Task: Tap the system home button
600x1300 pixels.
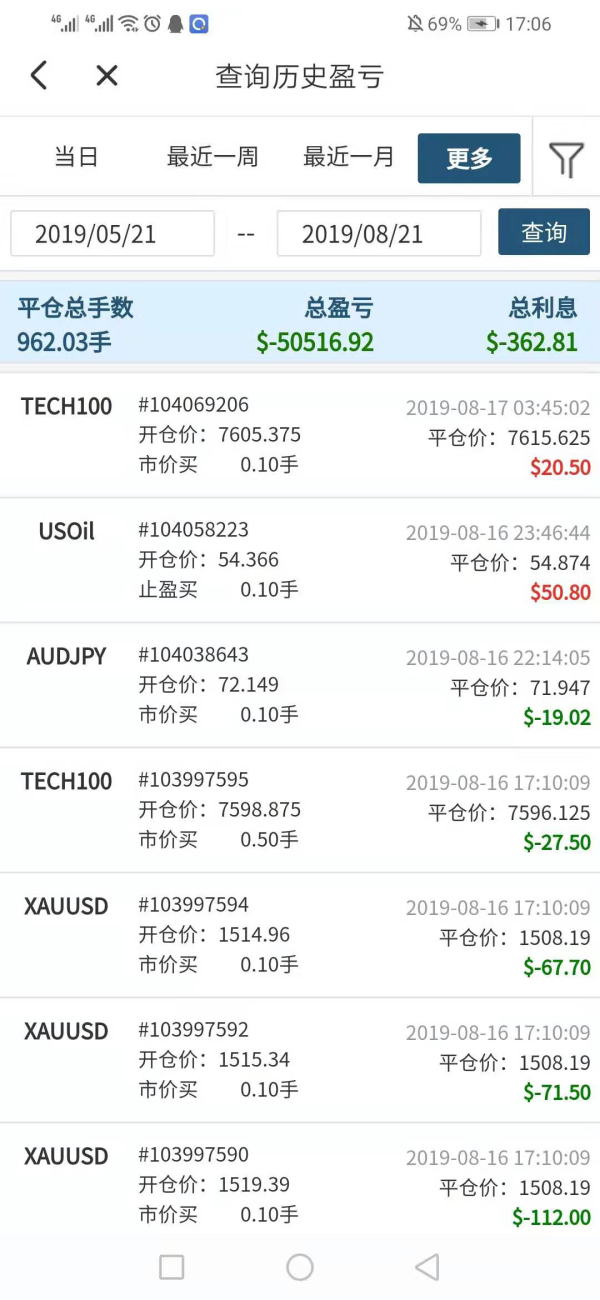Action: click(x=300, y=1267)
